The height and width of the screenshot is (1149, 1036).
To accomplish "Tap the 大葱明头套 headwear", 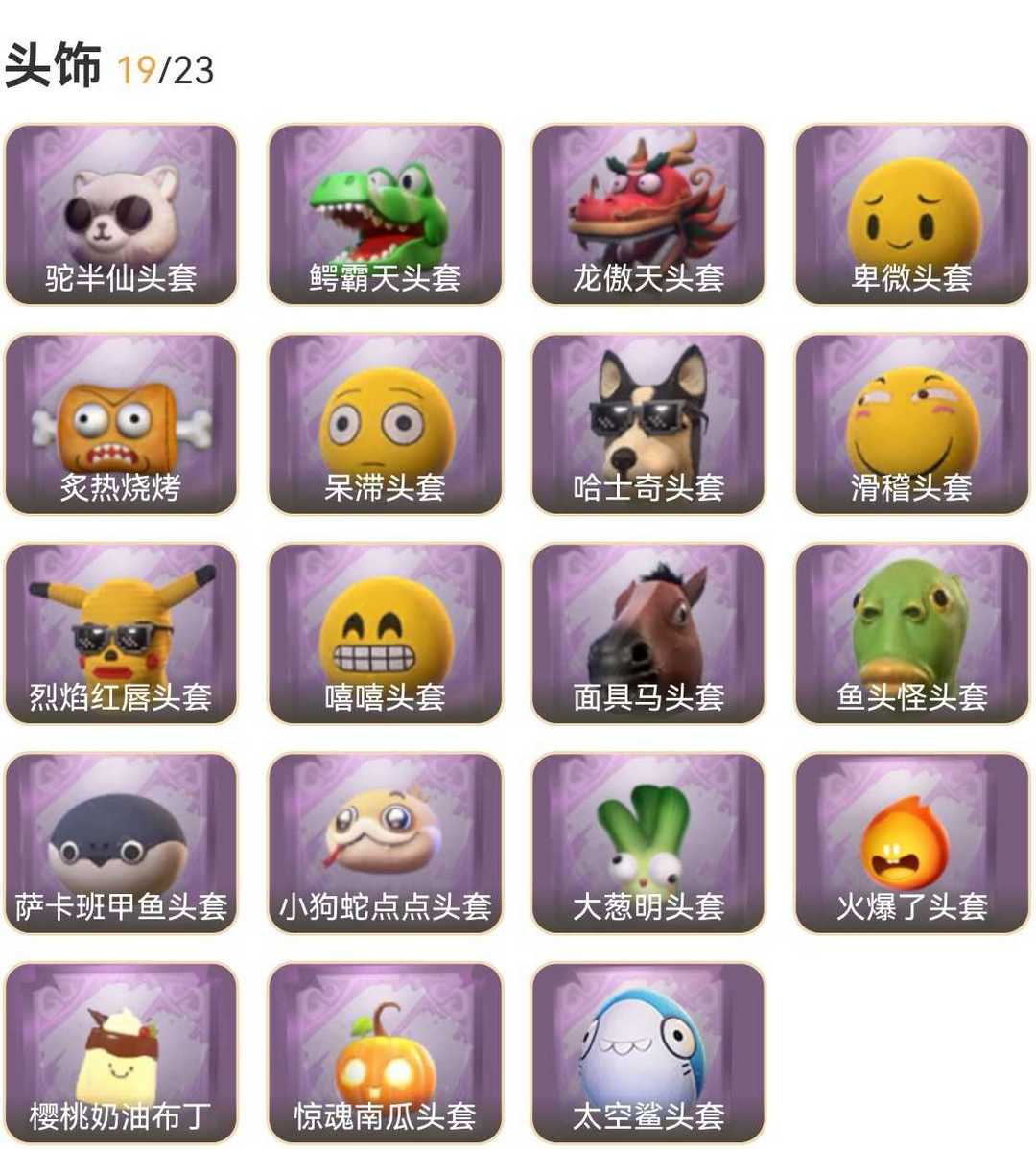I will click(x=648, y=843).
